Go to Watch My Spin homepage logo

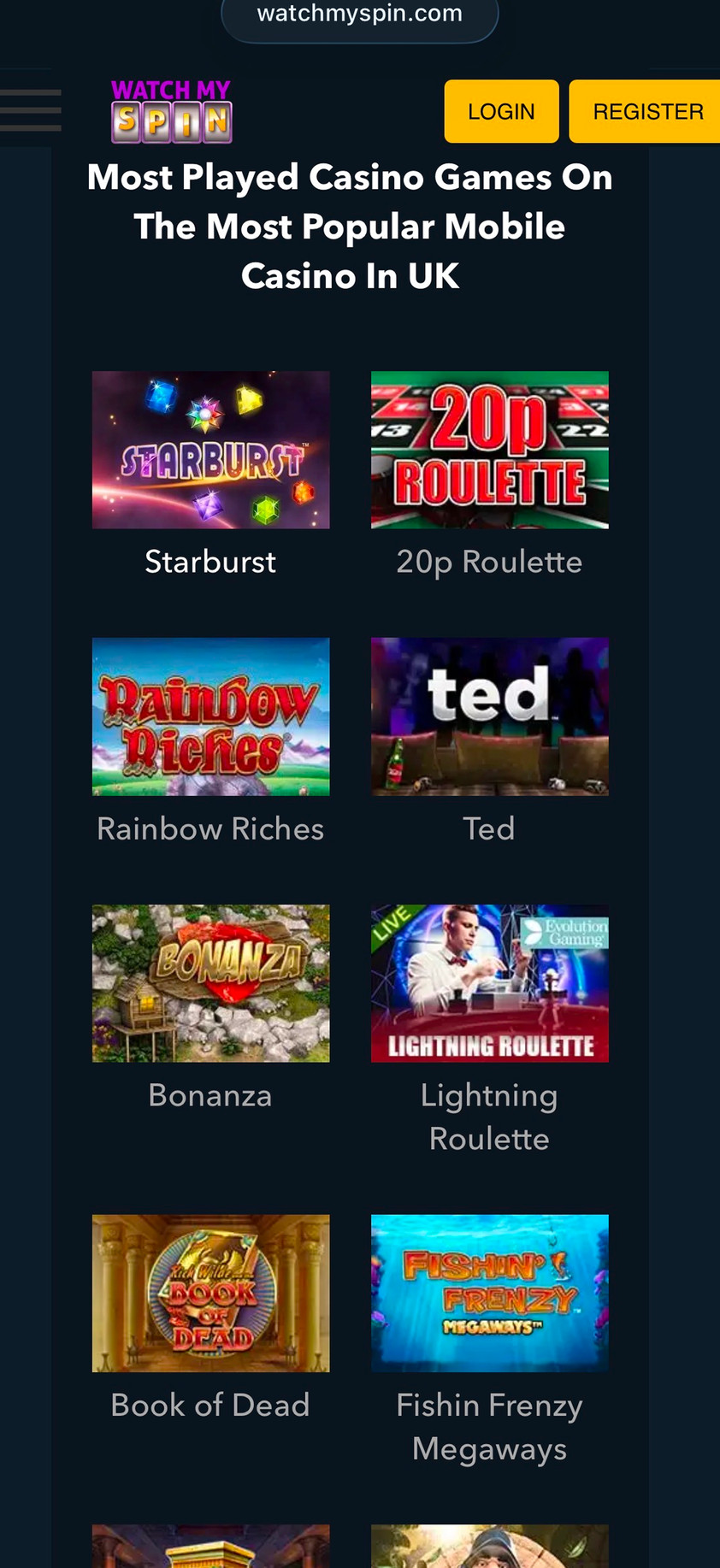click(172, 111)
